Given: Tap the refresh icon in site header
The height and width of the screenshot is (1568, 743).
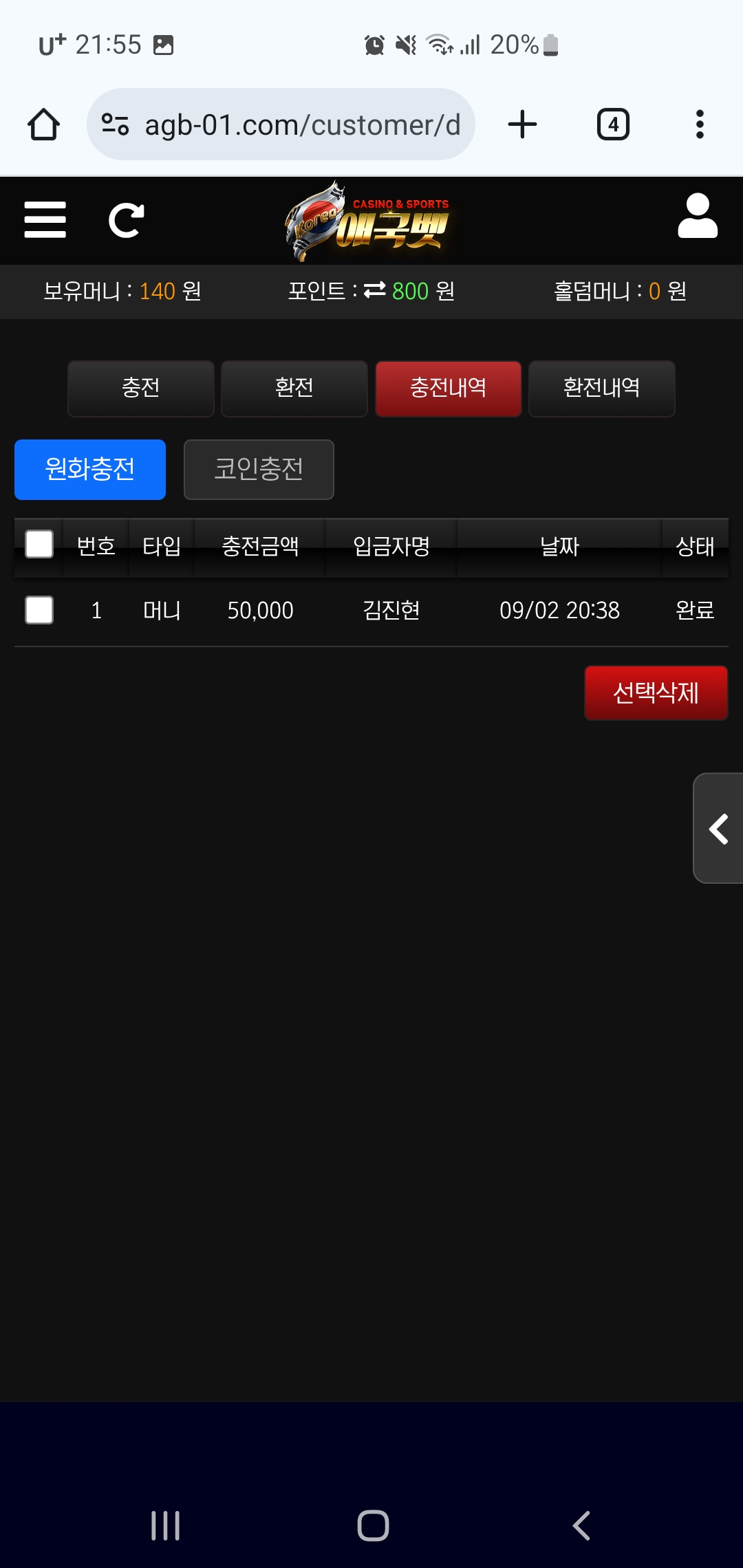Looking at the screenshot, I should tap(127, 220).
